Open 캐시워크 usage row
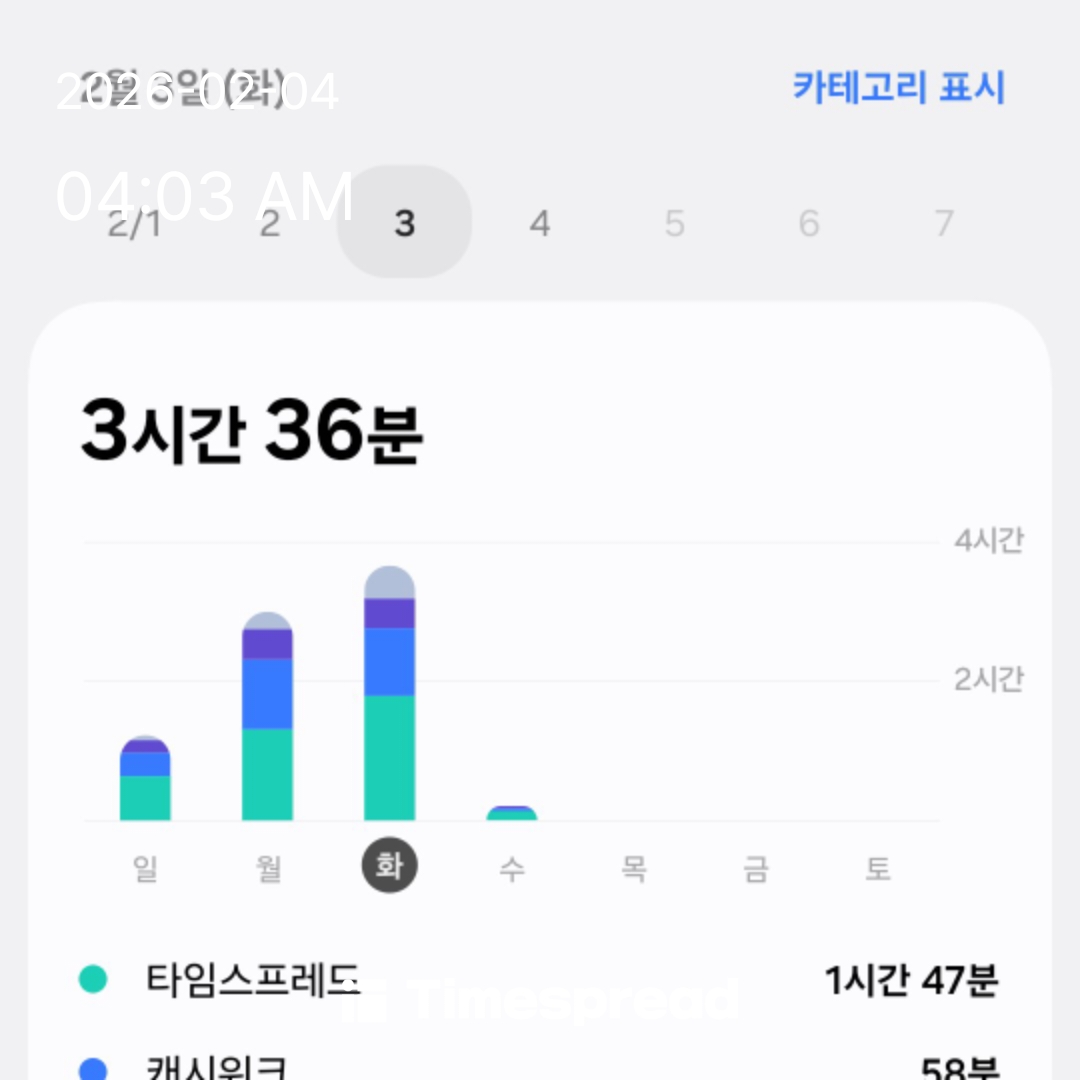 540,1066
